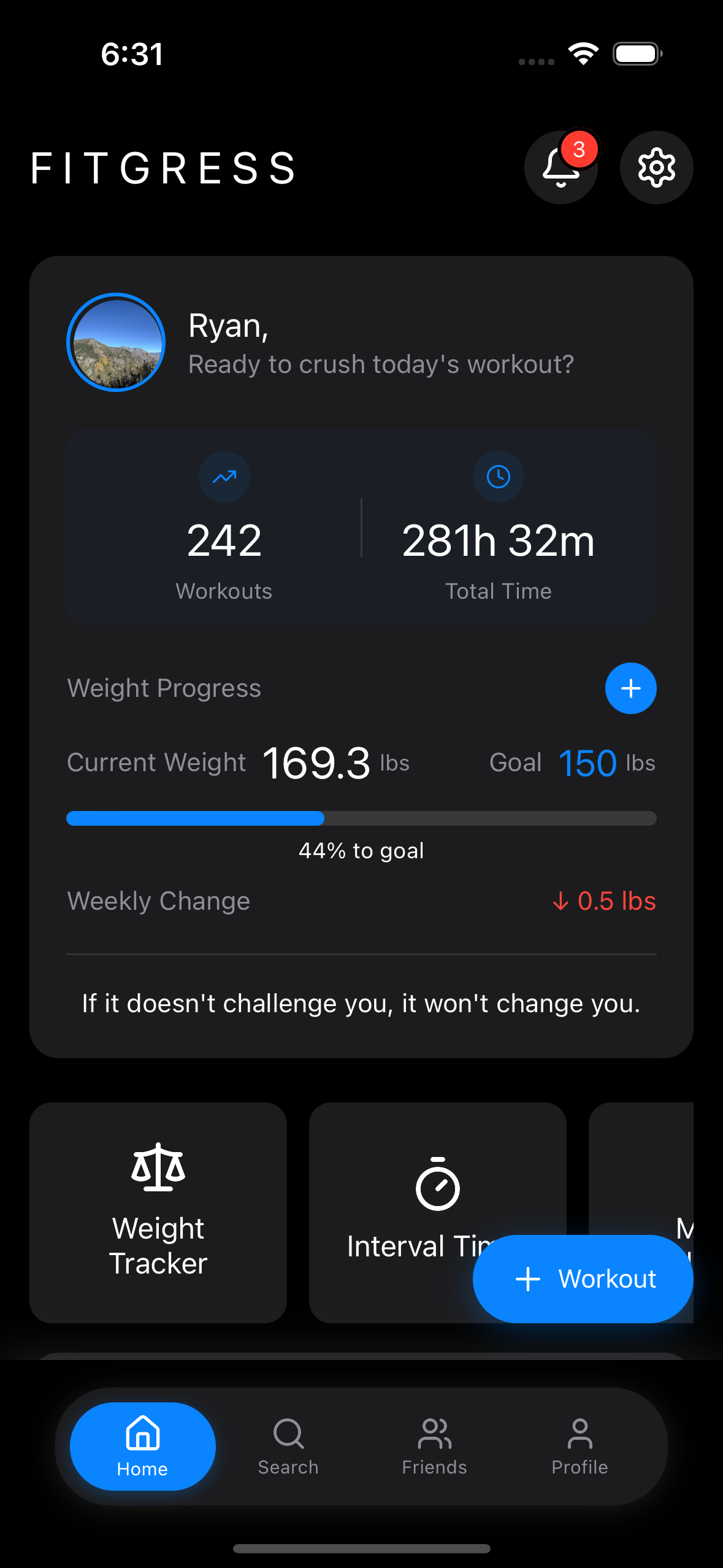The image size is (723, 1568).
Task: Click the Goal weight of 150 lbs
Action: click(x=587, y=763)
